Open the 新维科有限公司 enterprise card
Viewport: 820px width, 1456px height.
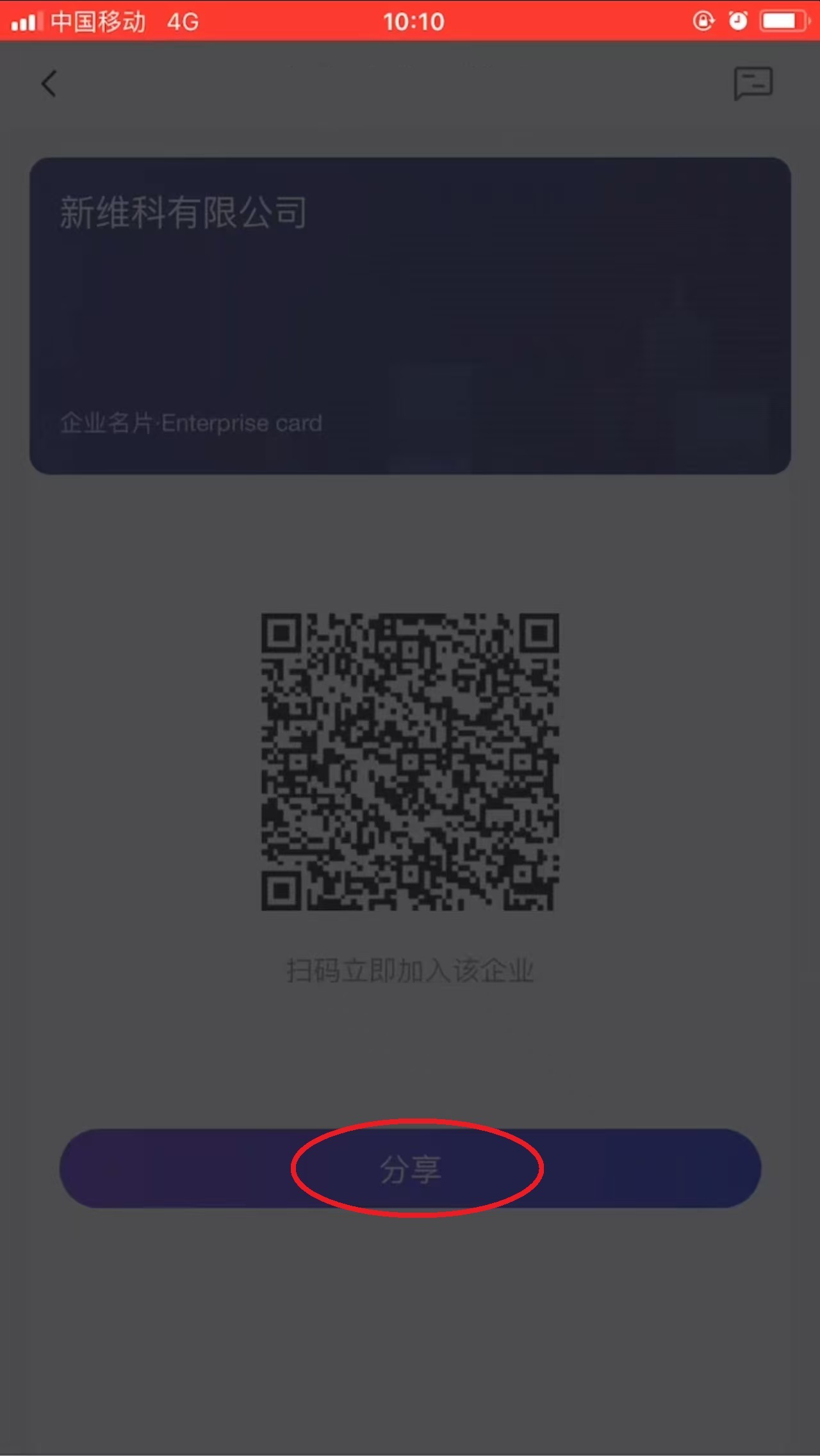click(x=410, y=316)
